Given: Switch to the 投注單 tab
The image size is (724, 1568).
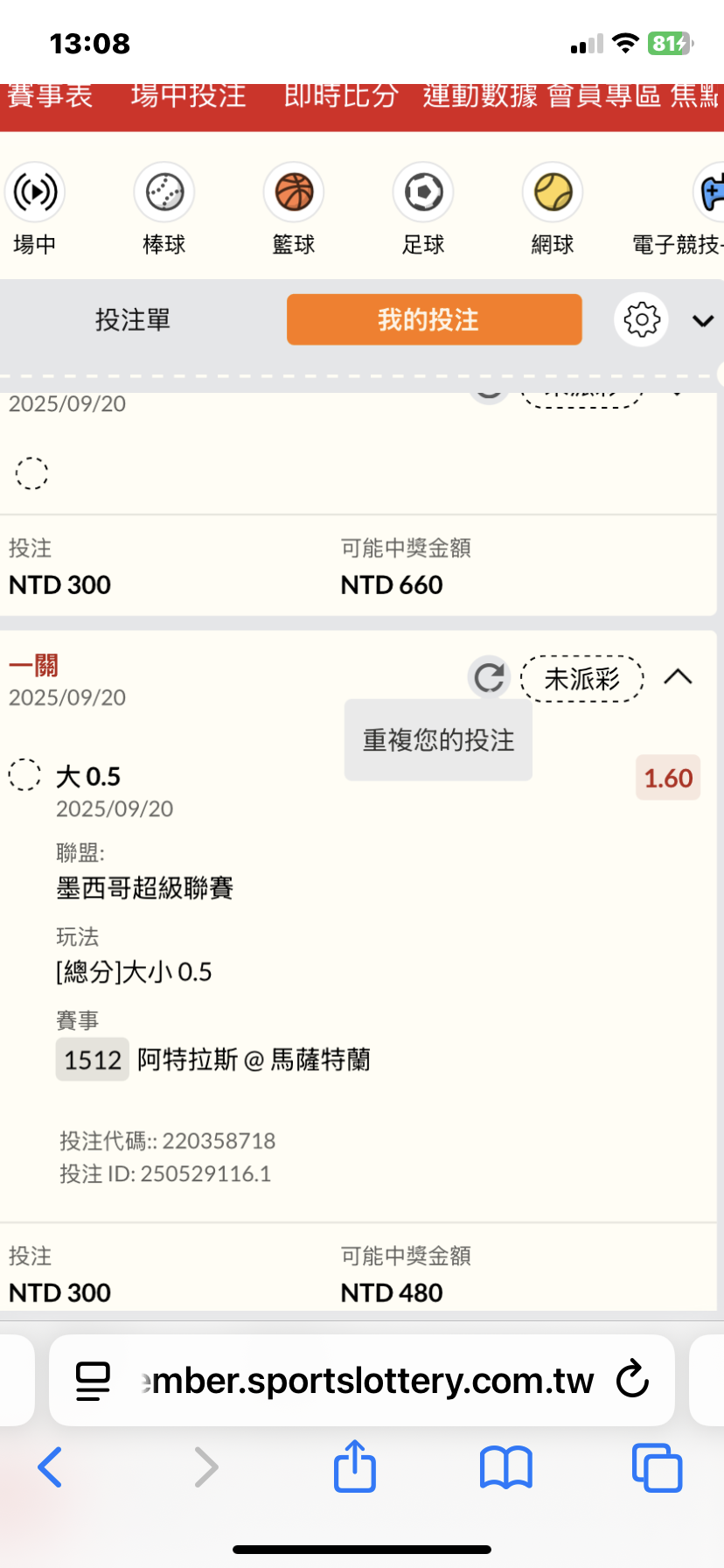Looking at the screenshot, I should [x=133, y=319].
